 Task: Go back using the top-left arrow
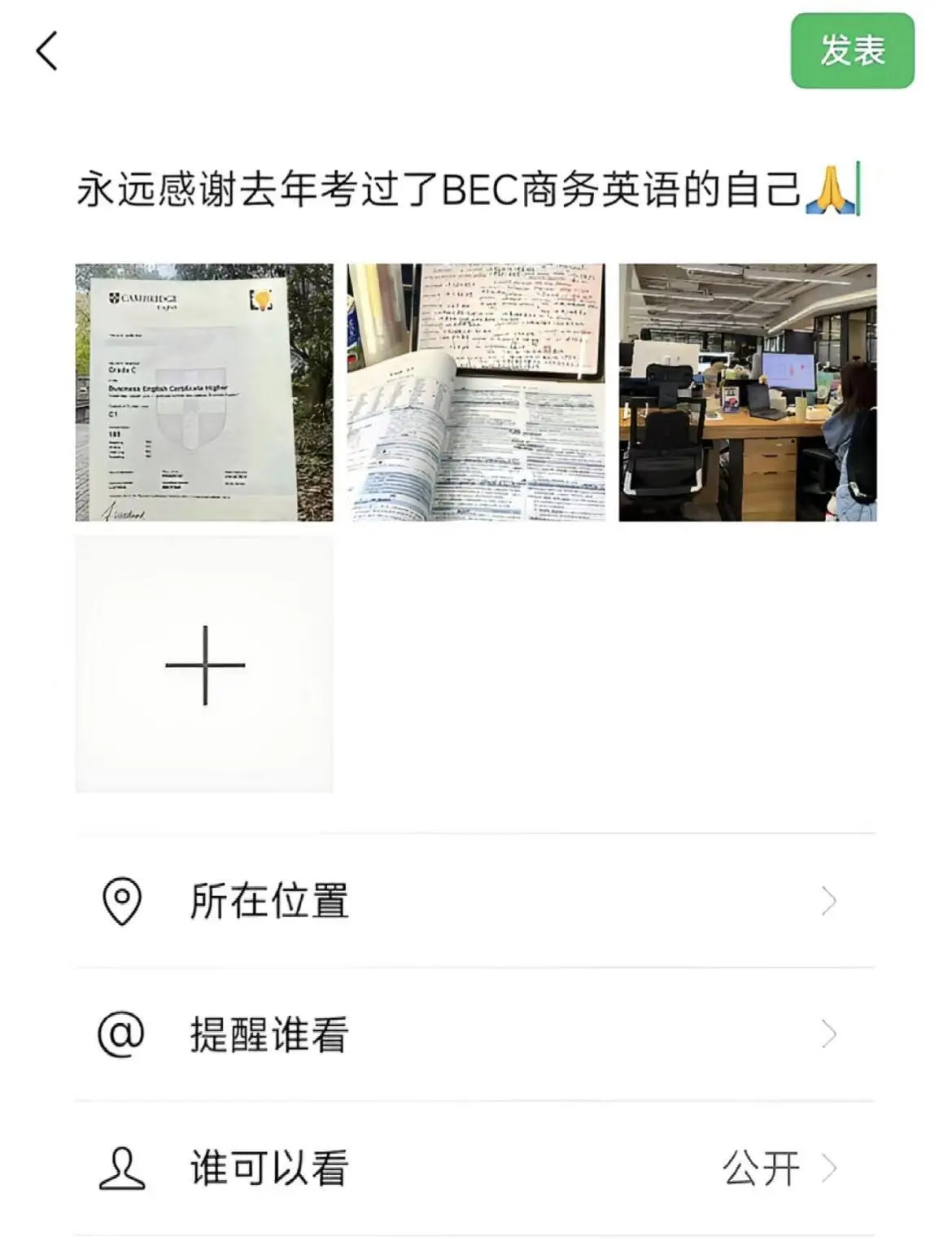[47, 51]
